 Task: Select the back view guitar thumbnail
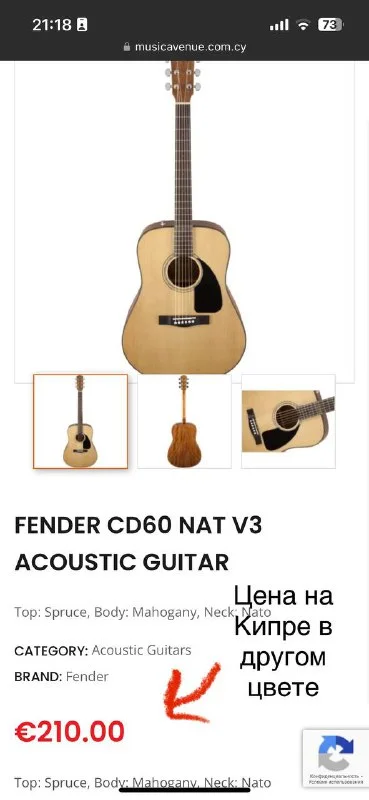click(184, 421)
